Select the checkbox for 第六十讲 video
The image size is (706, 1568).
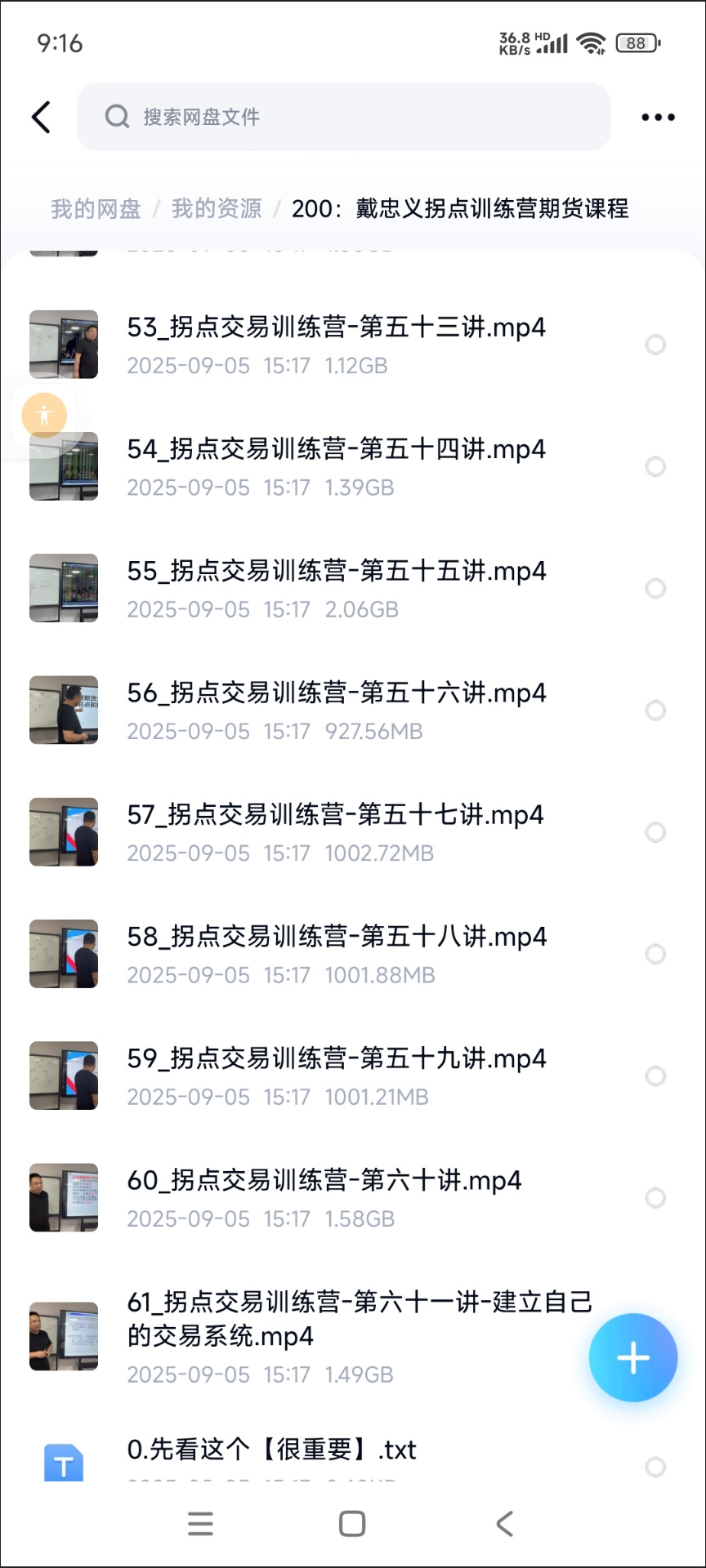(x=655, y=1198)
